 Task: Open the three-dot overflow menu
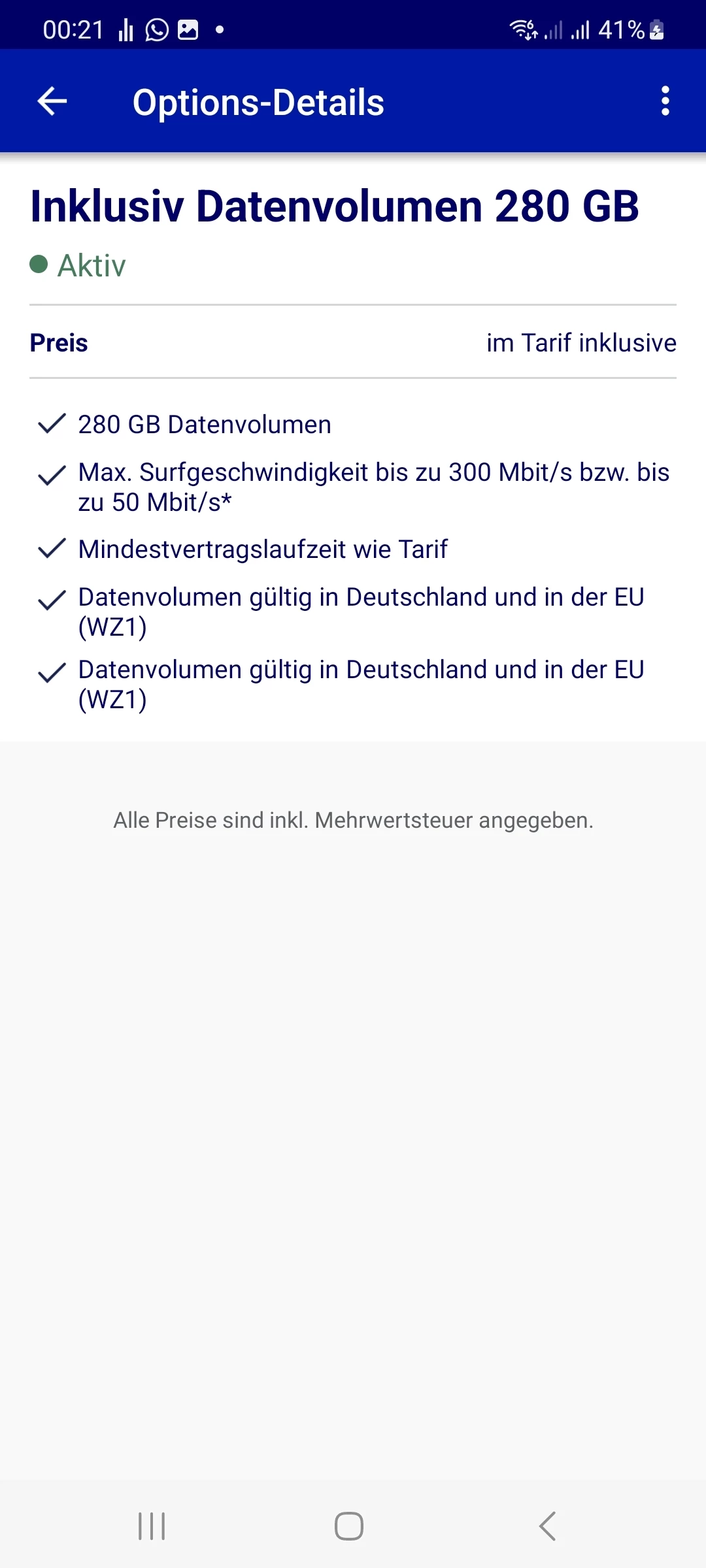665,101
